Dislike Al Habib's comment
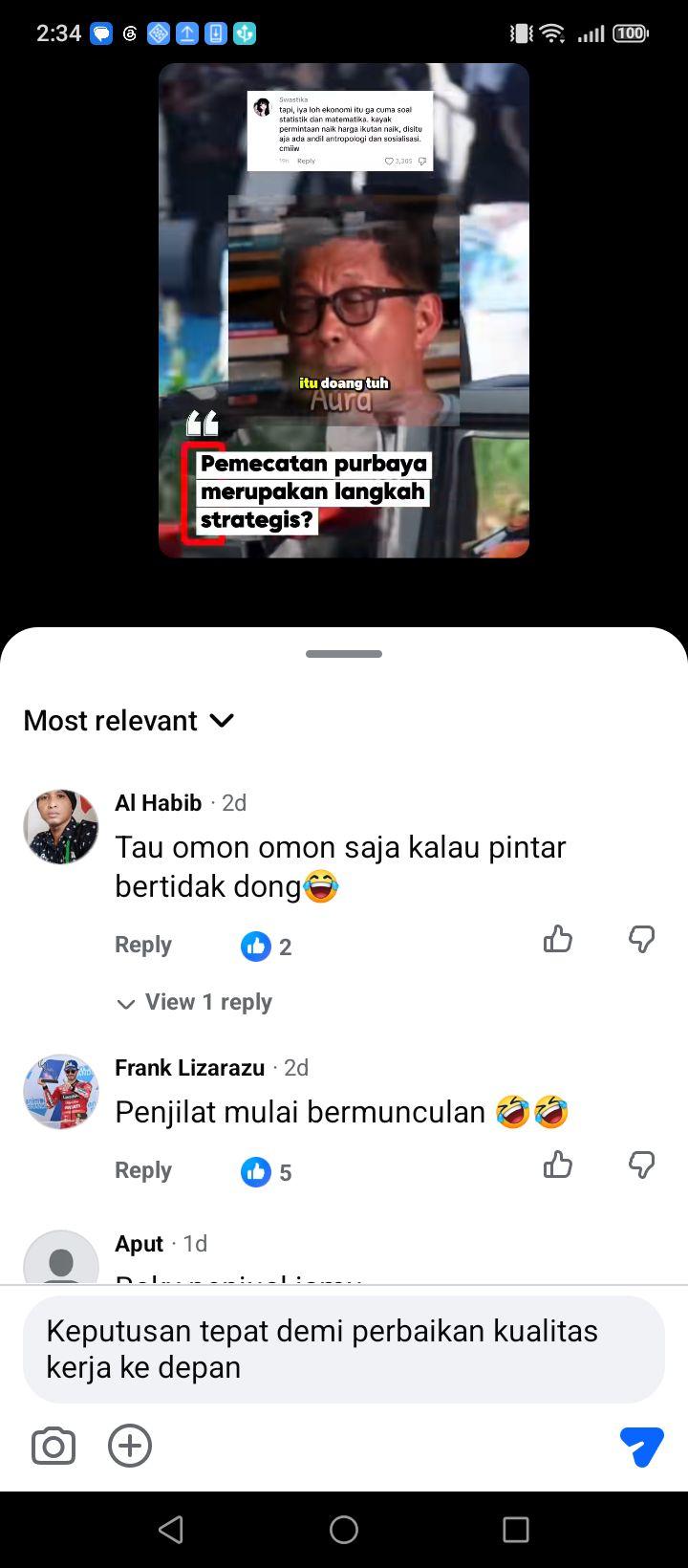 641,940
